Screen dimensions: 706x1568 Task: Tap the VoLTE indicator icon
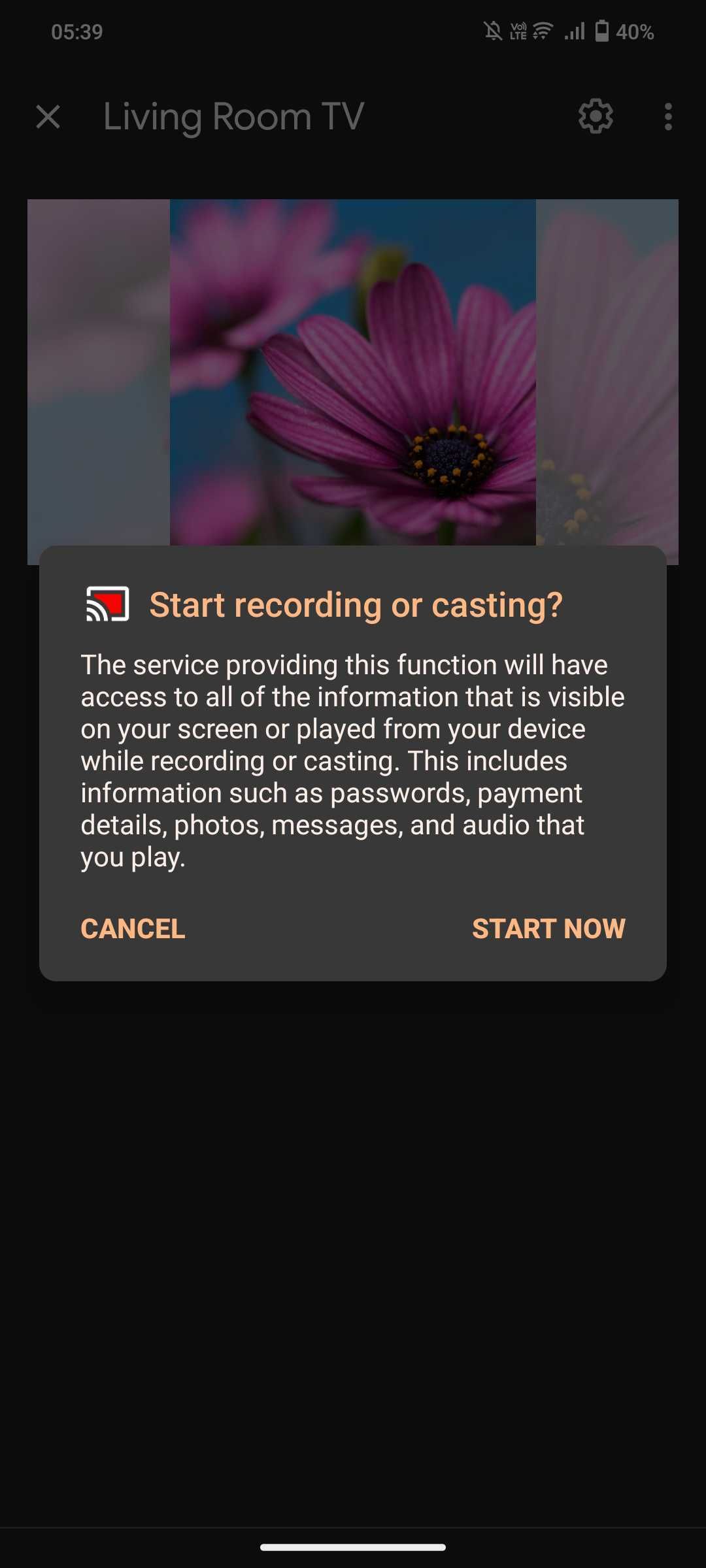pyautogui.click(x=518, y=31)
